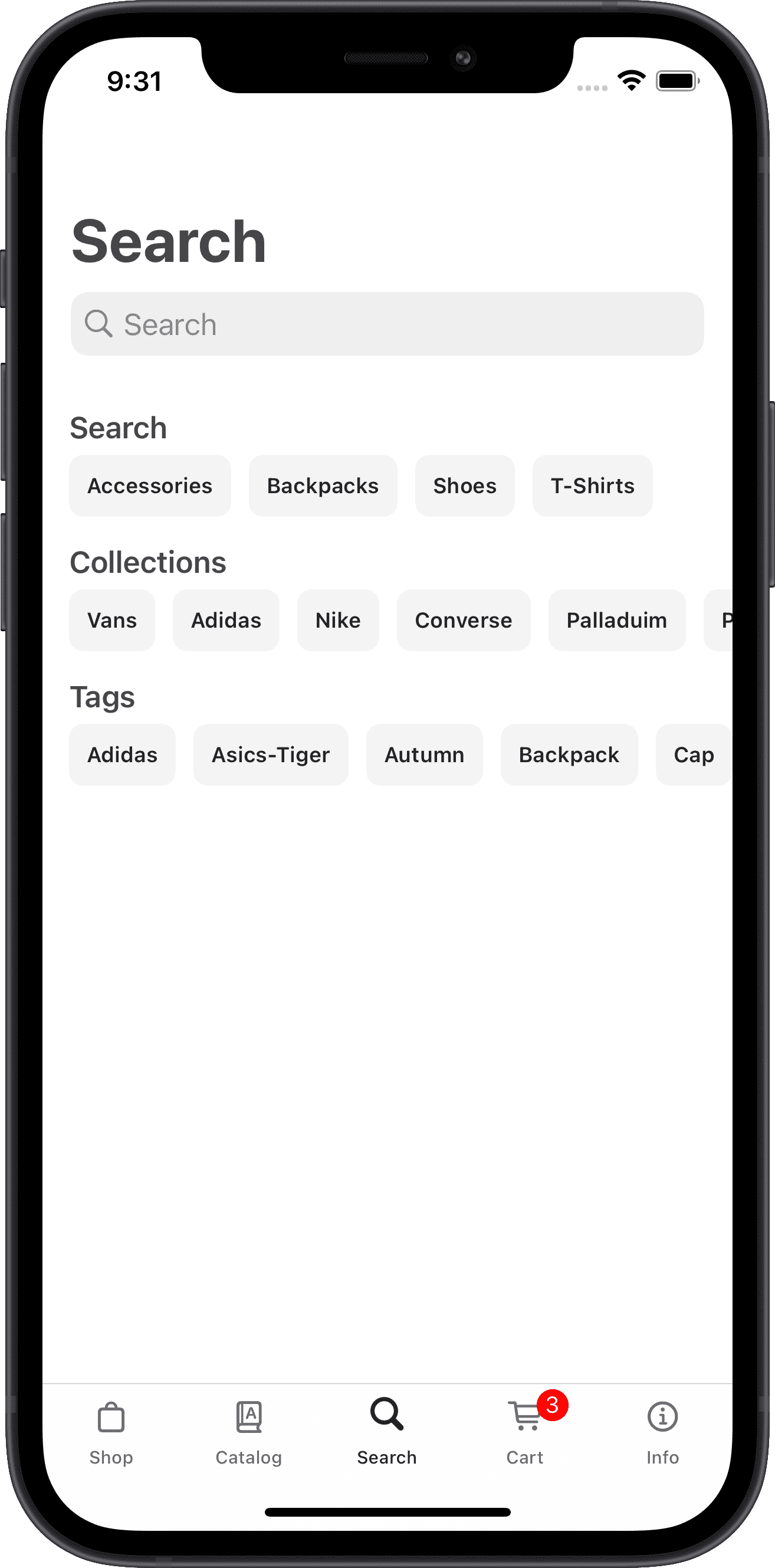Filter by the Asics-Tiger tag
This screenshot has width=775, height=1568.
click(271, 755)
